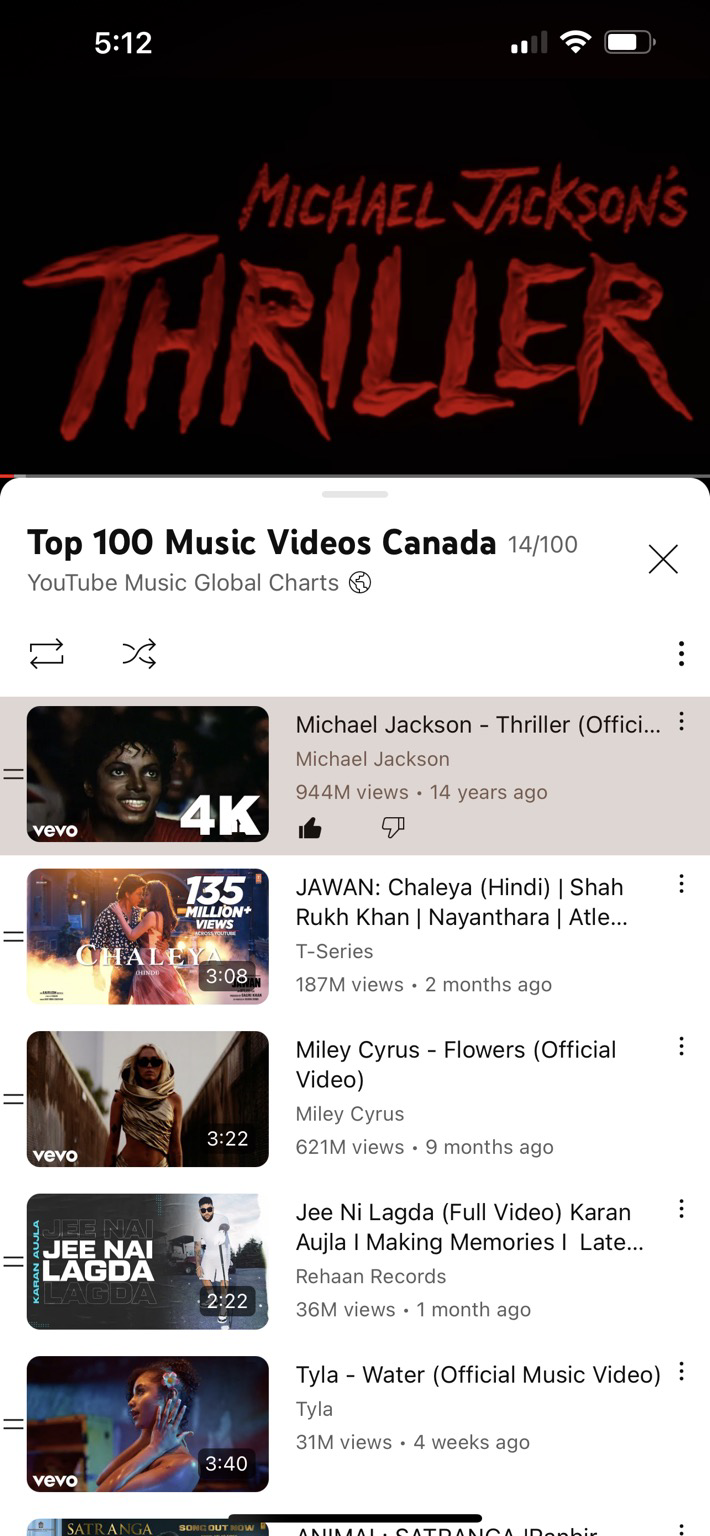Open options for Jee Ni Lagda
Viewport: 710px width, 1536px height.
pos(681,1209)
